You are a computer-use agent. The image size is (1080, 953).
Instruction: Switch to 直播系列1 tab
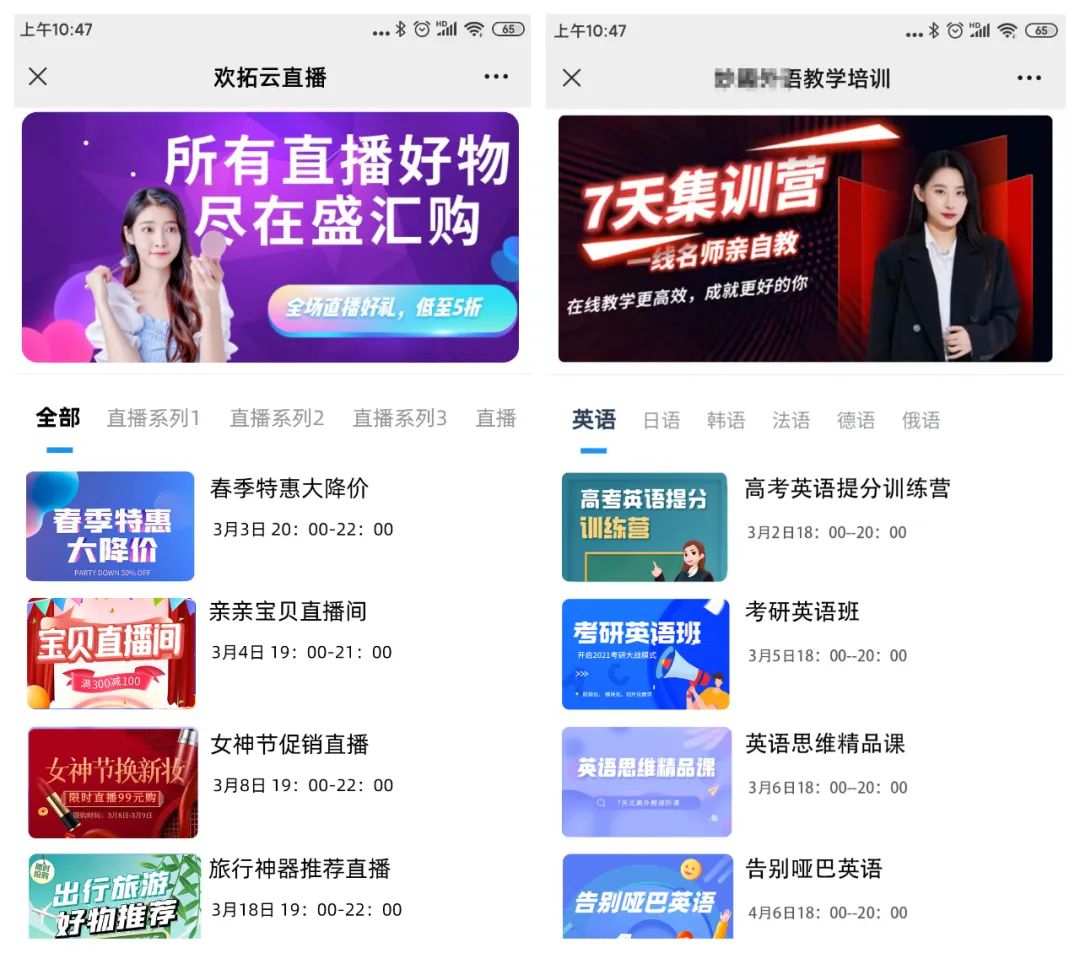point(153,418)
